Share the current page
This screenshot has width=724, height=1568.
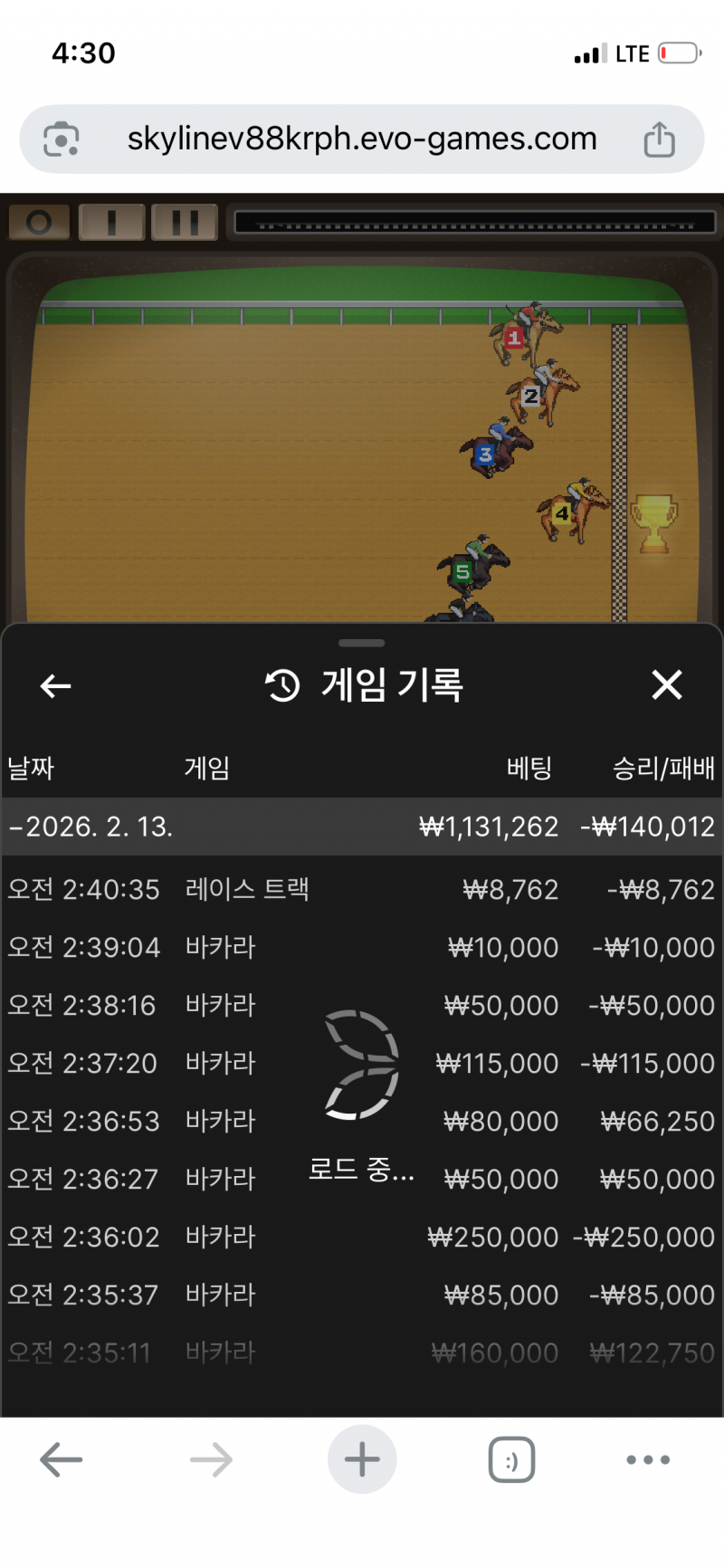[x=659, y=139]
